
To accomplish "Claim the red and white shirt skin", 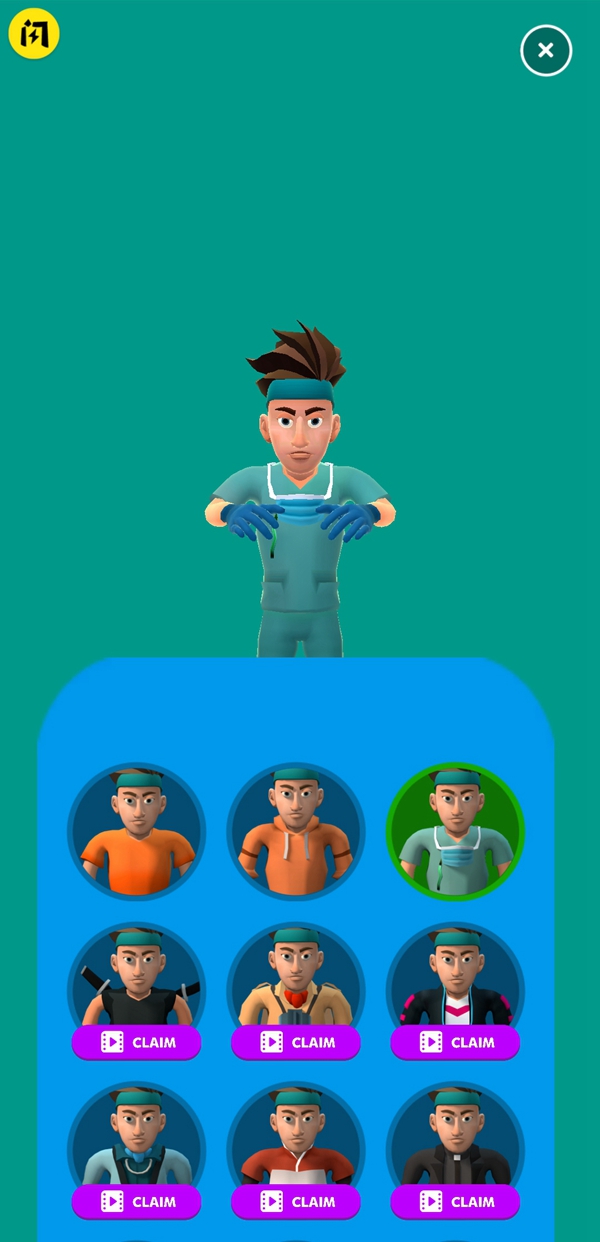I will pos(295,1202).
